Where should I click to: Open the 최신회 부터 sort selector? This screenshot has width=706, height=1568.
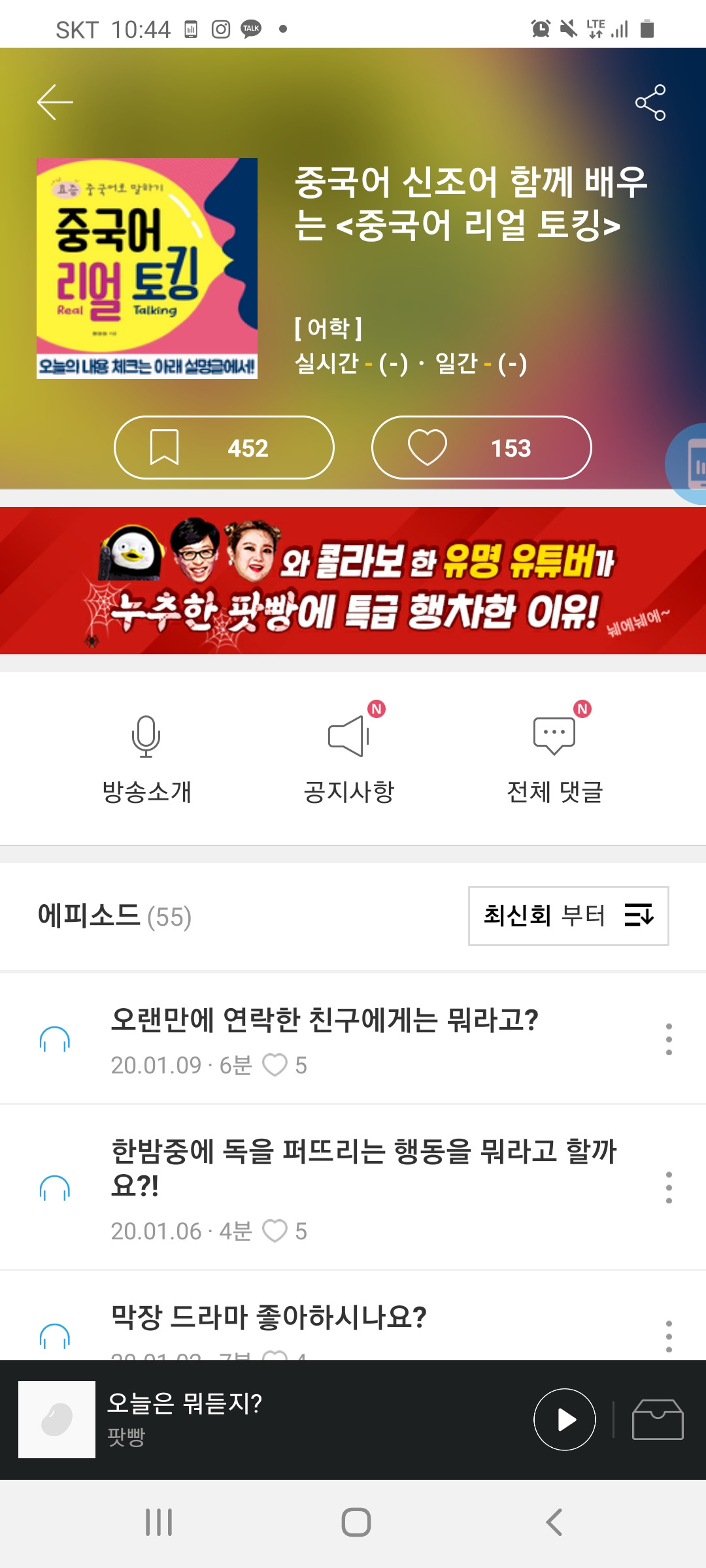pos(567,916)
